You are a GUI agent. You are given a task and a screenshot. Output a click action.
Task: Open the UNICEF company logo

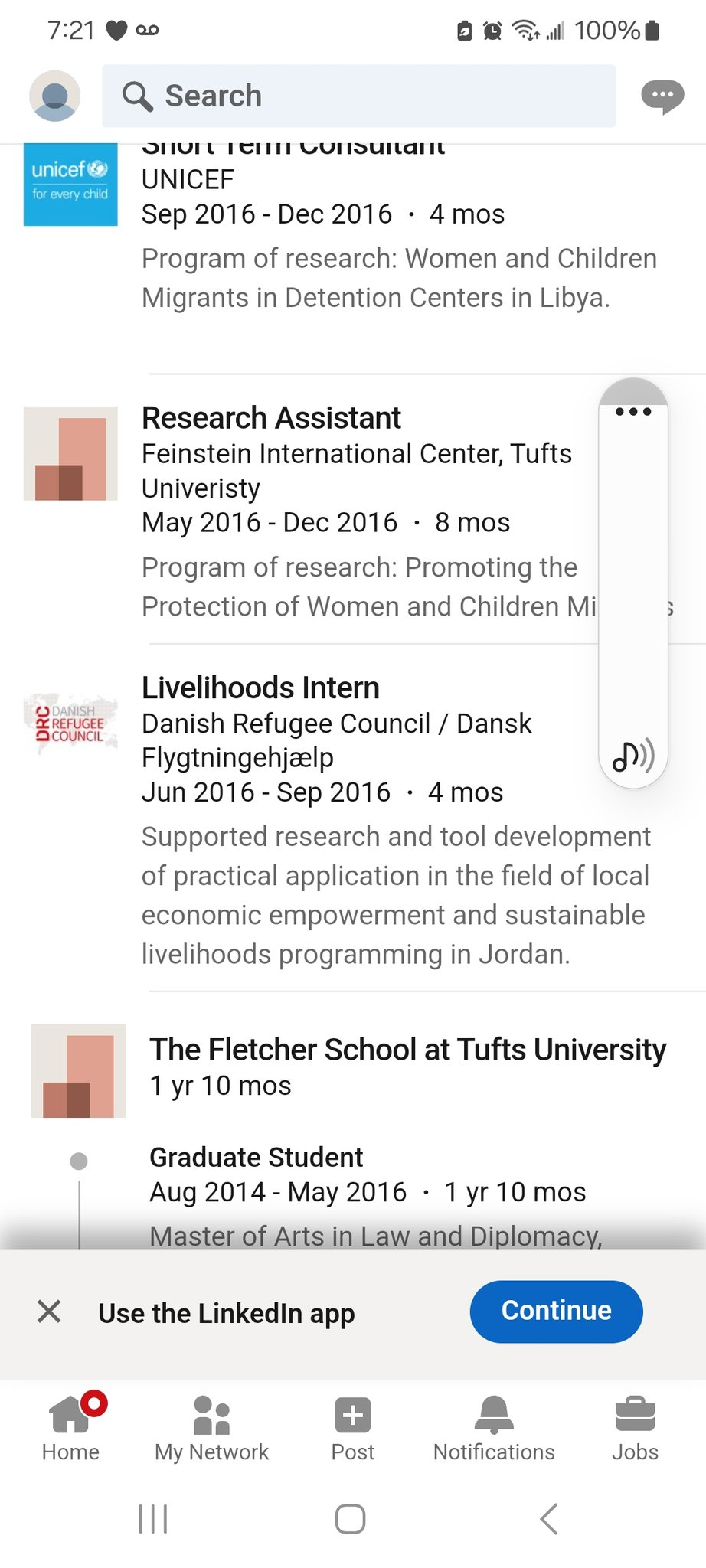pyautogui.click(x=70, y=185)
